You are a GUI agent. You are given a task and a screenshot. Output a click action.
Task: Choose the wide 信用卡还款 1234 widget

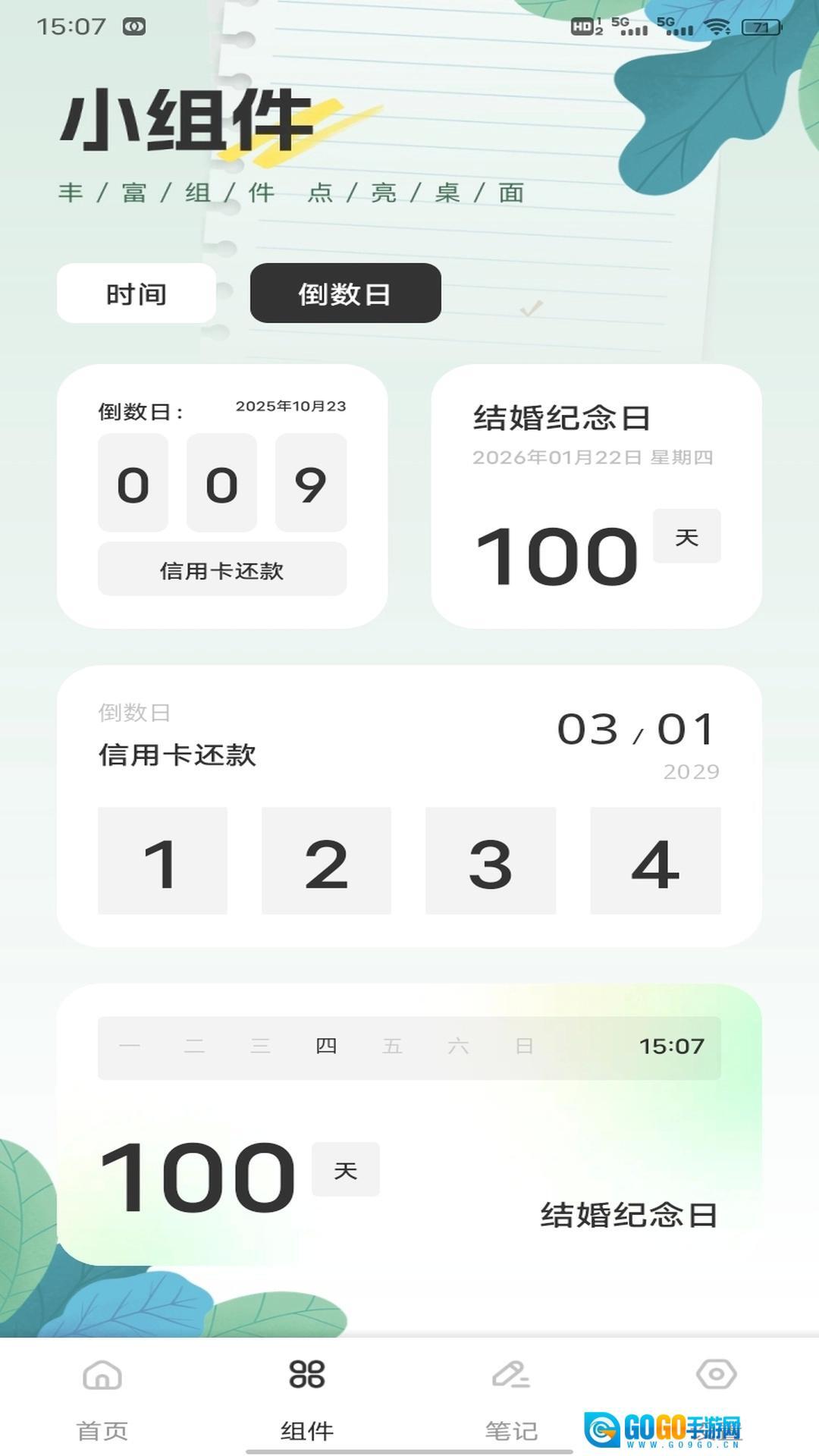pyautogui.click(x=409, y=805)
